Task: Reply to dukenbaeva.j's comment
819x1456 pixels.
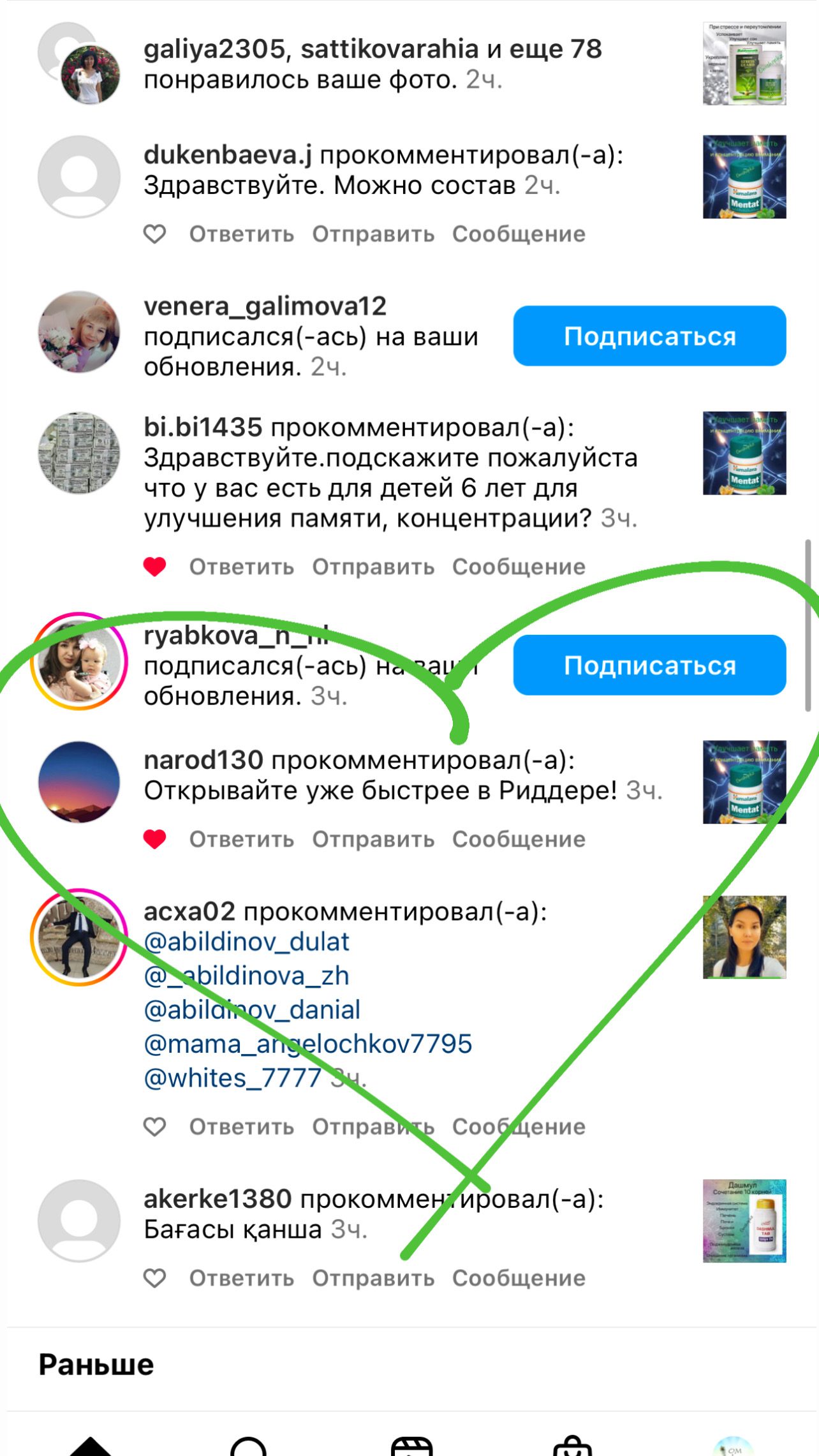Action: click(x=242, y=234)
